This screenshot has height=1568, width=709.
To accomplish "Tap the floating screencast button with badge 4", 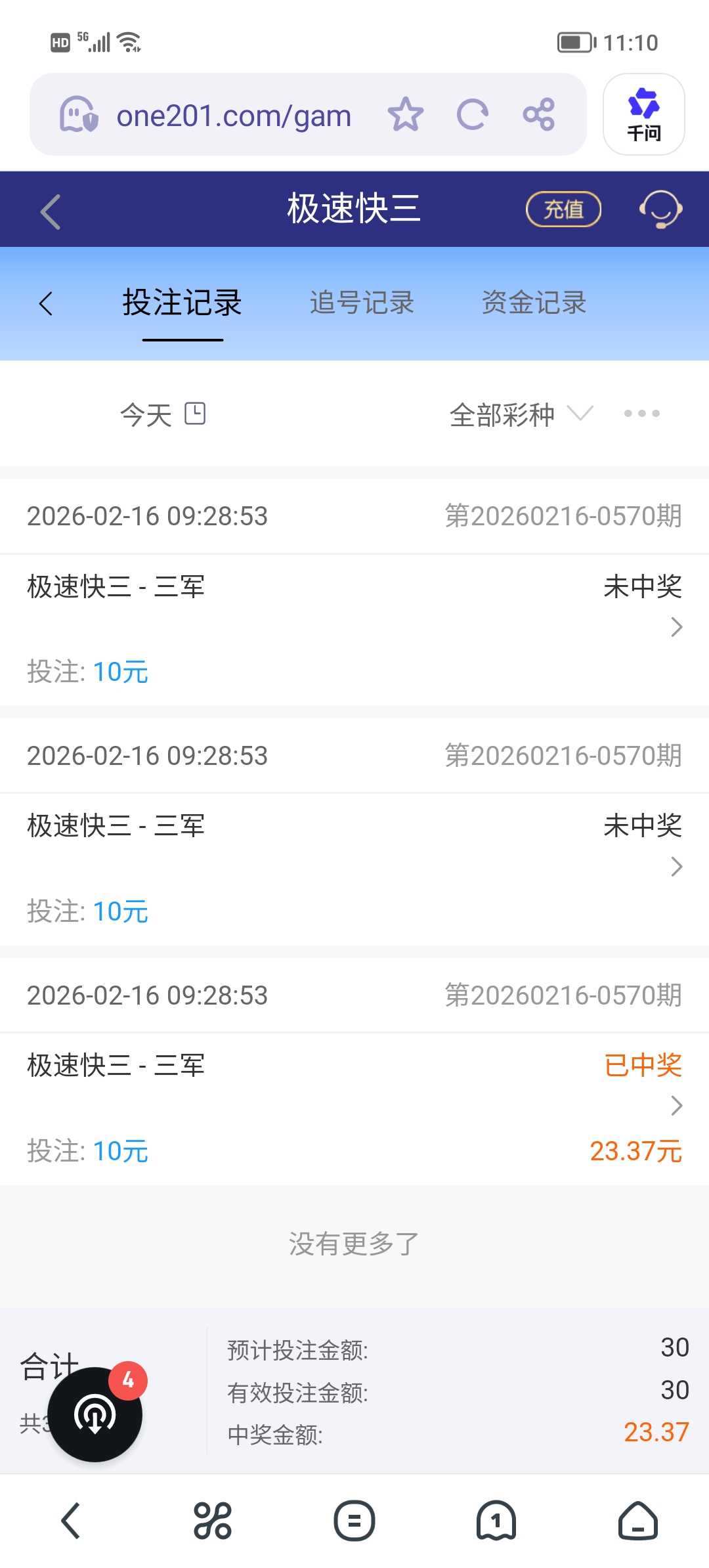I will (95, 1416).
